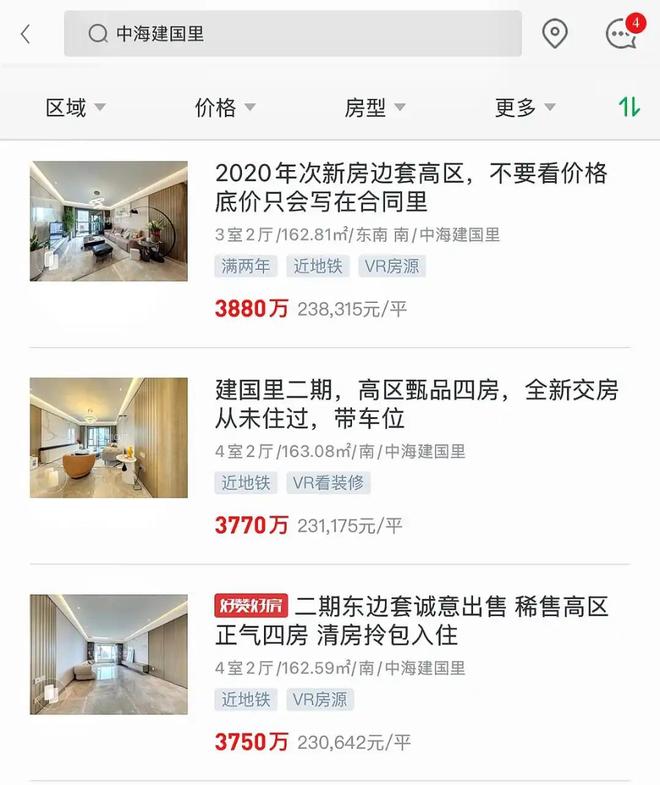Viewport: 660px width, 785px height.
Task: Tap the search box containing 中海建国里
Action: tap(292, 34)
